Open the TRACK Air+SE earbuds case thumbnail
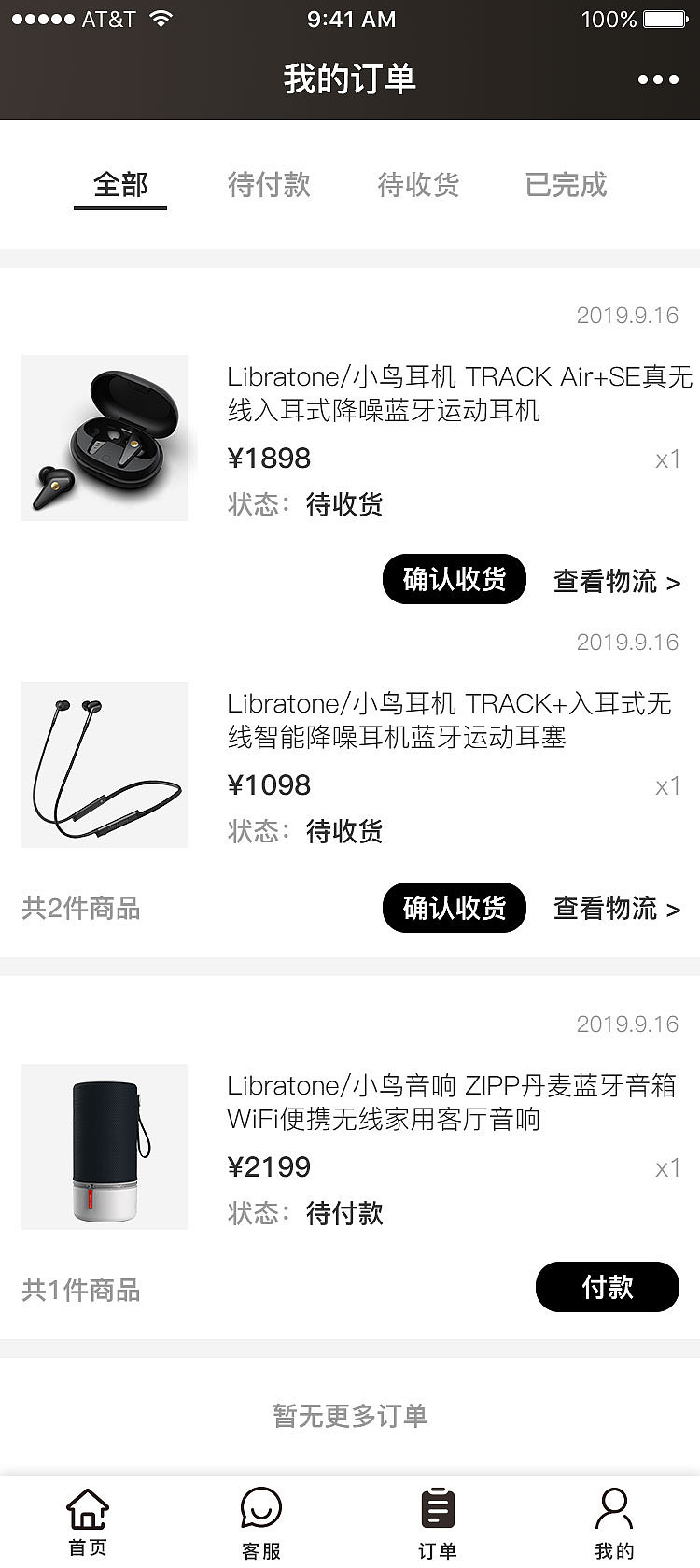The image size is (700, 1568). point(104,437)
